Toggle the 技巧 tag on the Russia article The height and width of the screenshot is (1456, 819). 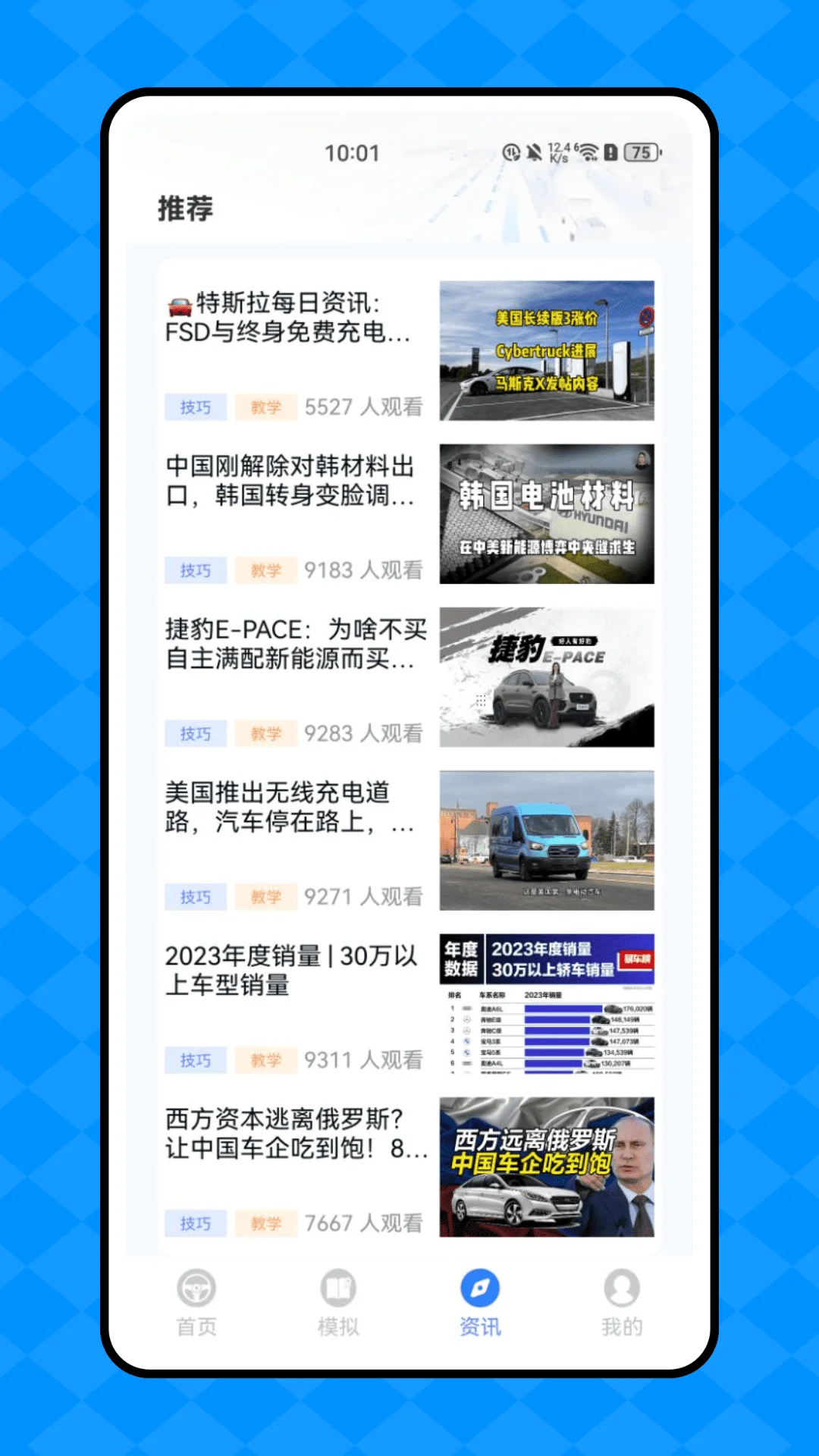click(195, 1224)
